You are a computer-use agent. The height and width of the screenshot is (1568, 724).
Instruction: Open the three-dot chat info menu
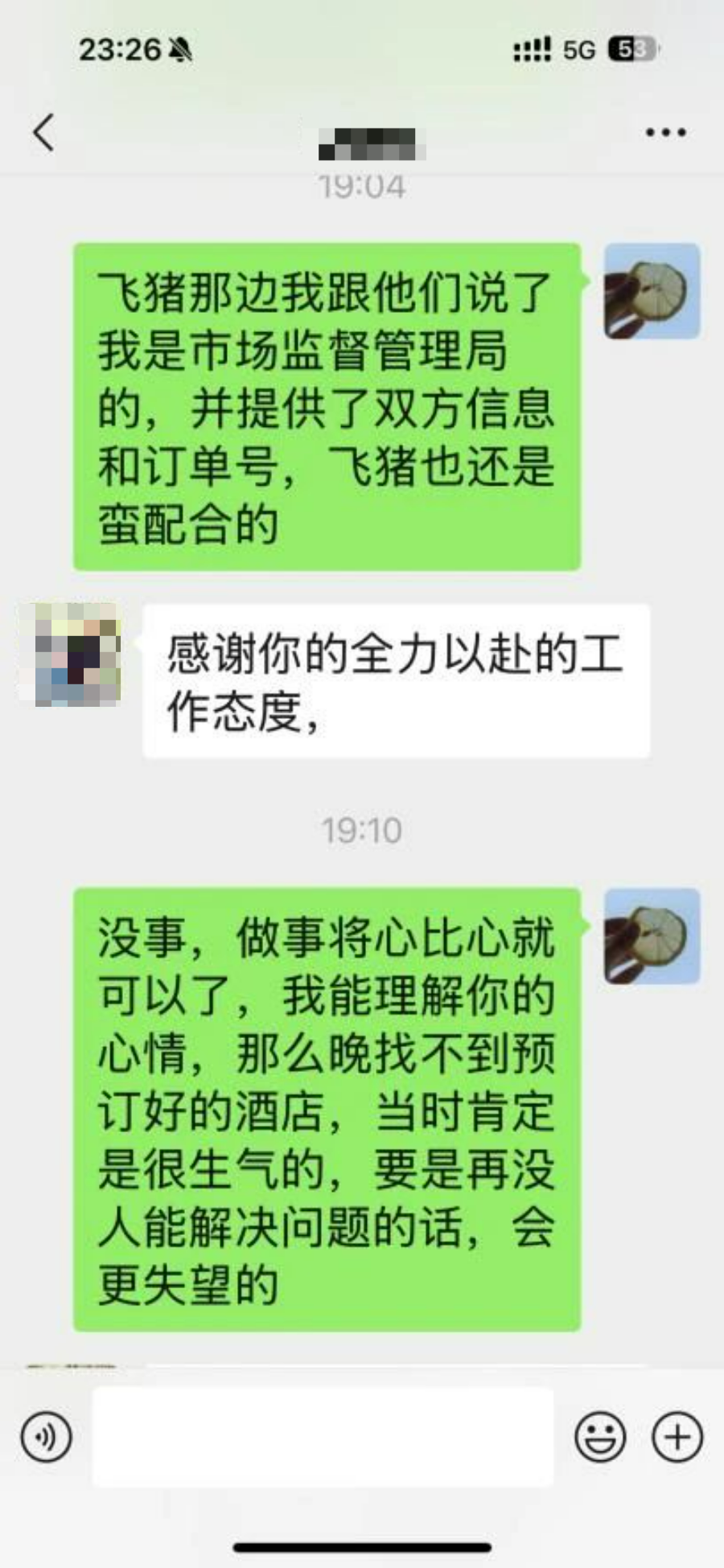(x=665, y=133)
